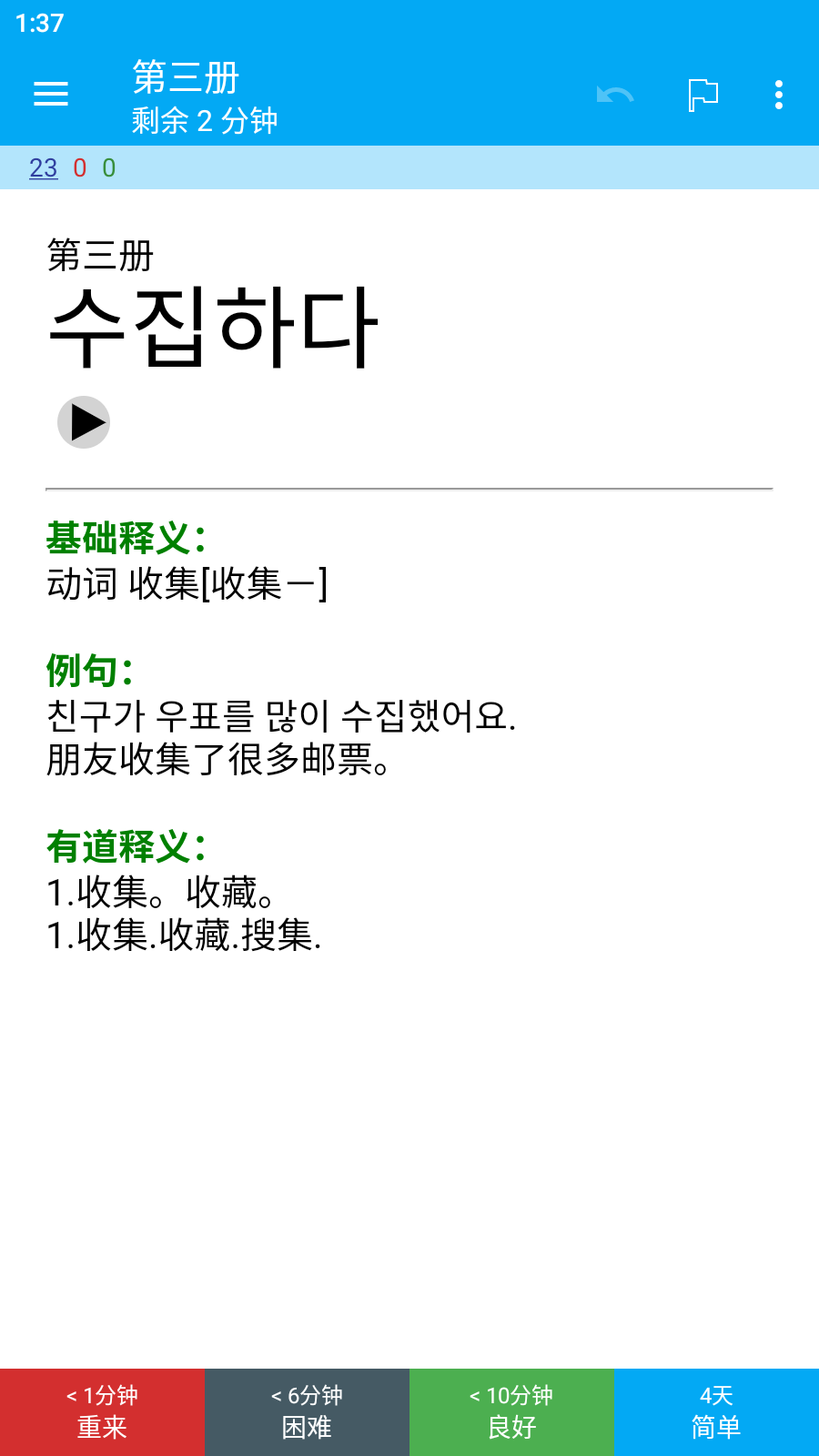Viewport: 819px width, 1456px height.
Task: Play the pronunciation audio for 수집하다
Action: [x=84, y=422]
